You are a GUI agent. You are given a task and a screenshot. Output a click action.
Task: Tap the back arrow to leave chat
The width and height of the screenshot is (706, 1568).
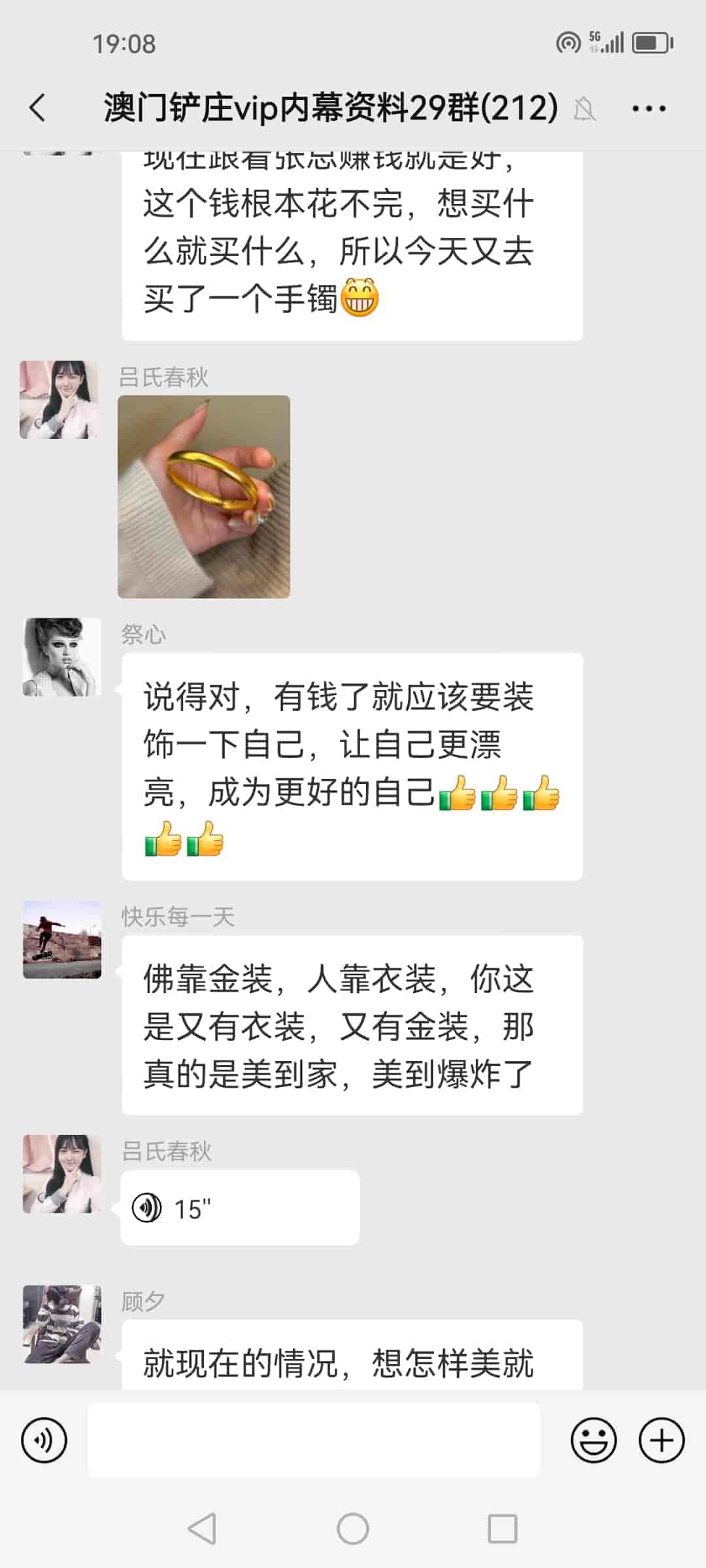[x=37, y=108]
